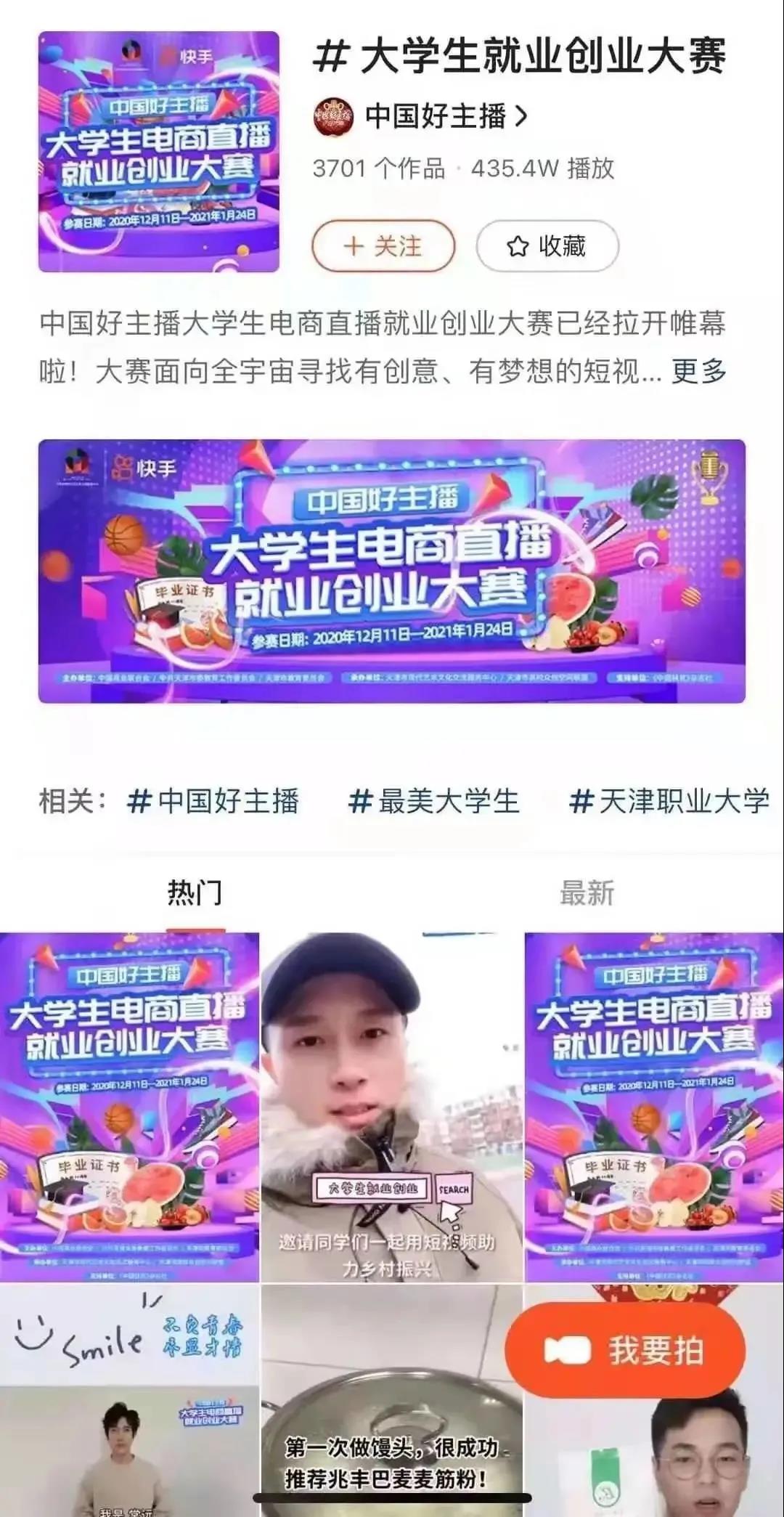The image size is (784, 1517).
Task: Open the competition banner image
Action: point(391,571)
